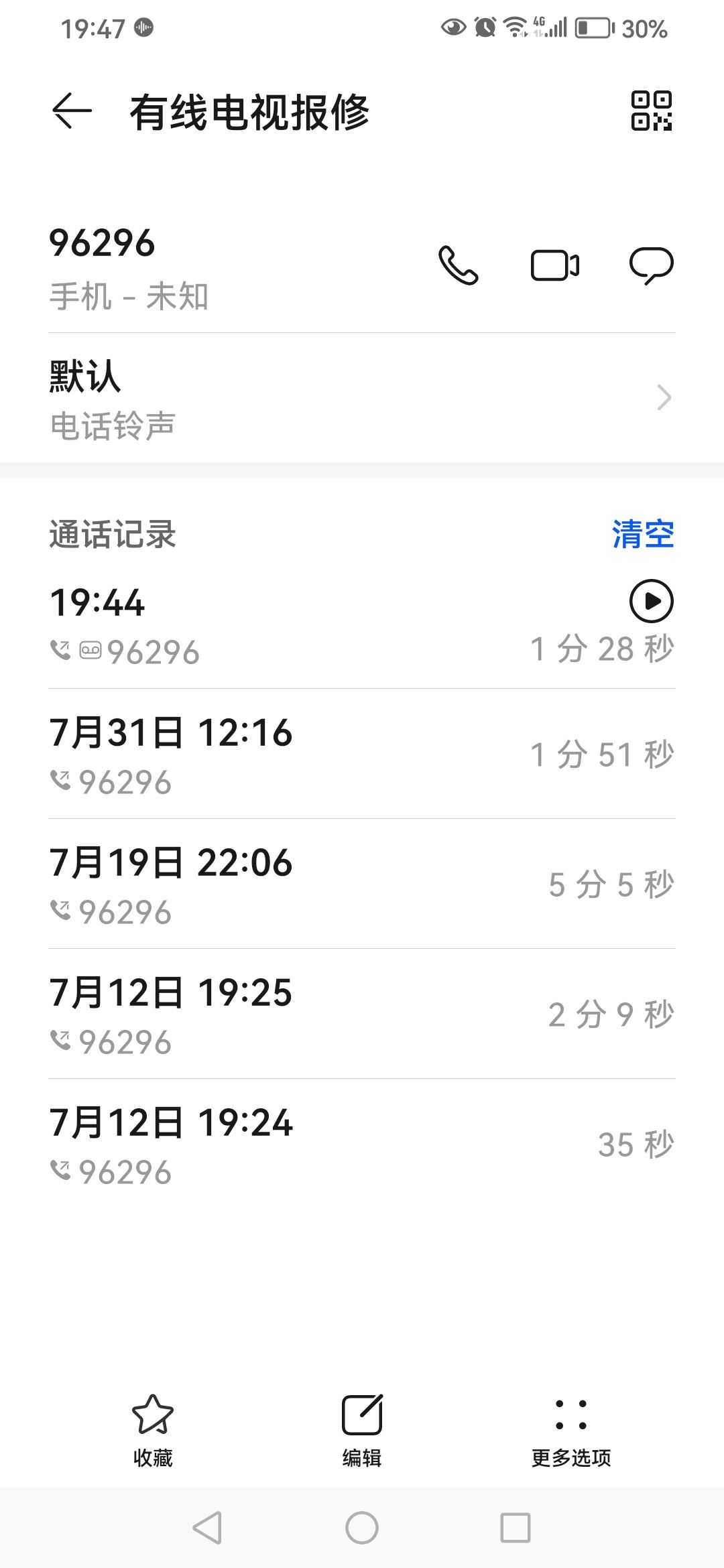Tap 清空 to clear the call log
The image size is (724, 1568).
(x=643, y=534)
